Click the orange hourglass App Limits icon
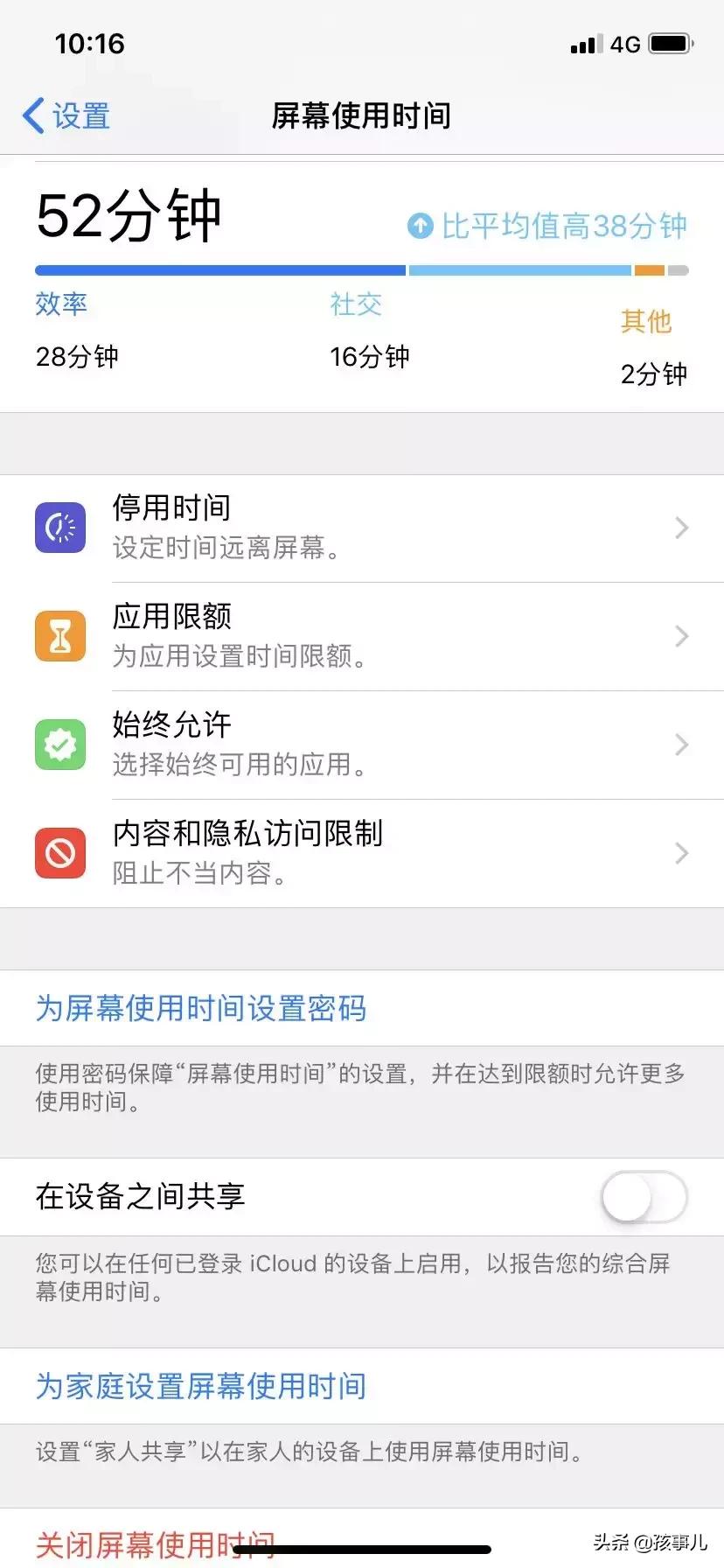The width and height of the screenshot is (724, 1568). [59, 636]
